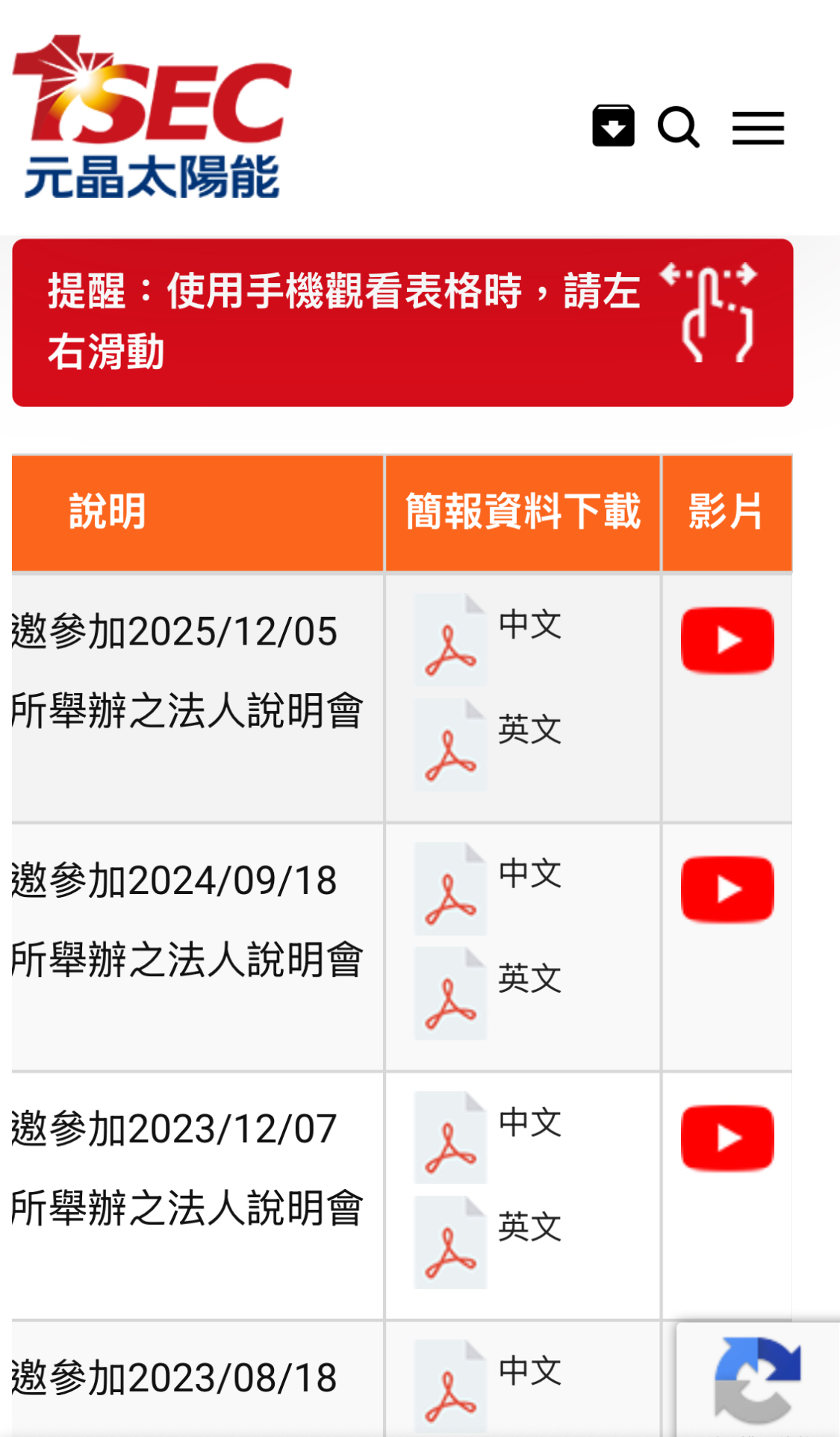
Task: Open the search magnifier icon
Action: 678,127
